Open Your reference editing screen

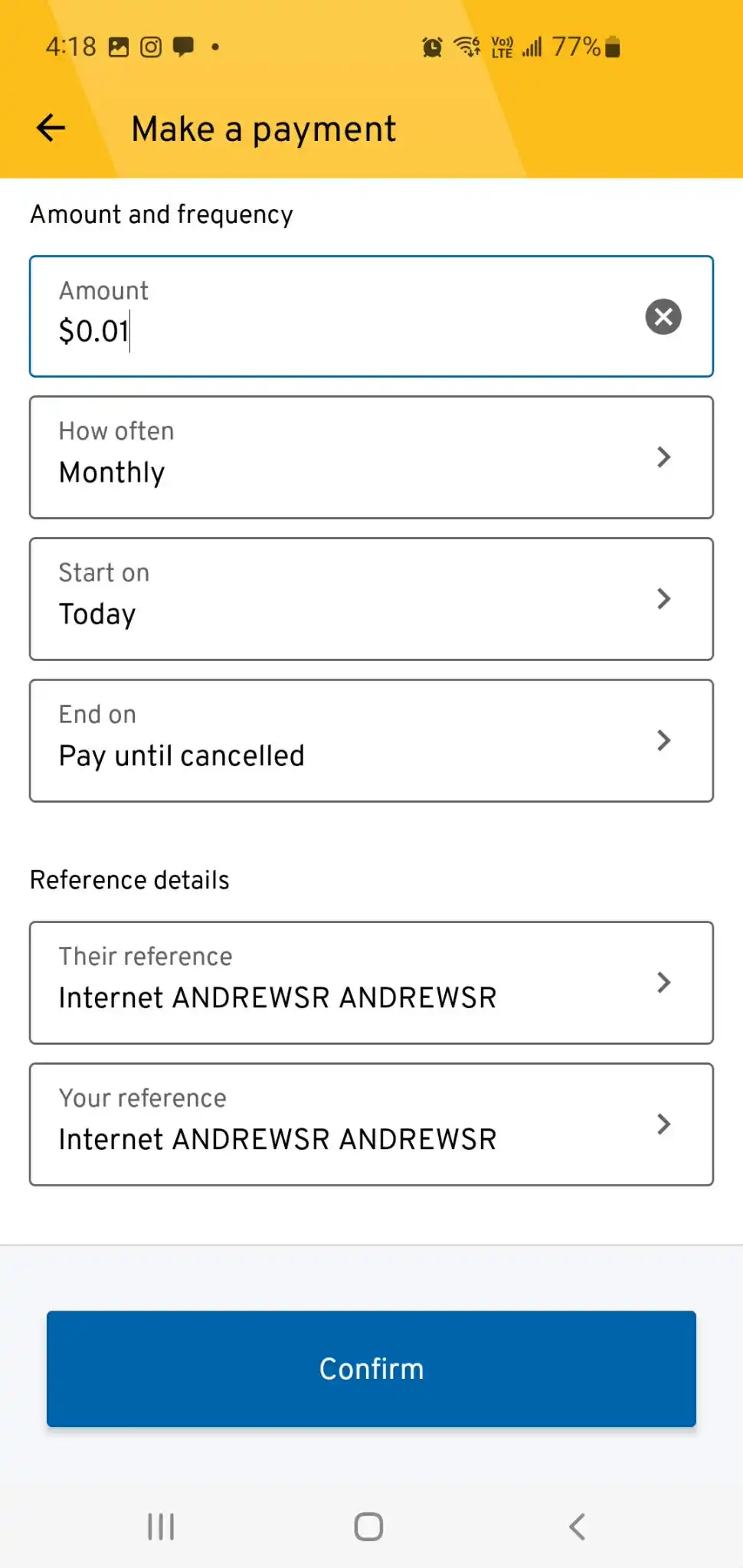pos(663,1124)
